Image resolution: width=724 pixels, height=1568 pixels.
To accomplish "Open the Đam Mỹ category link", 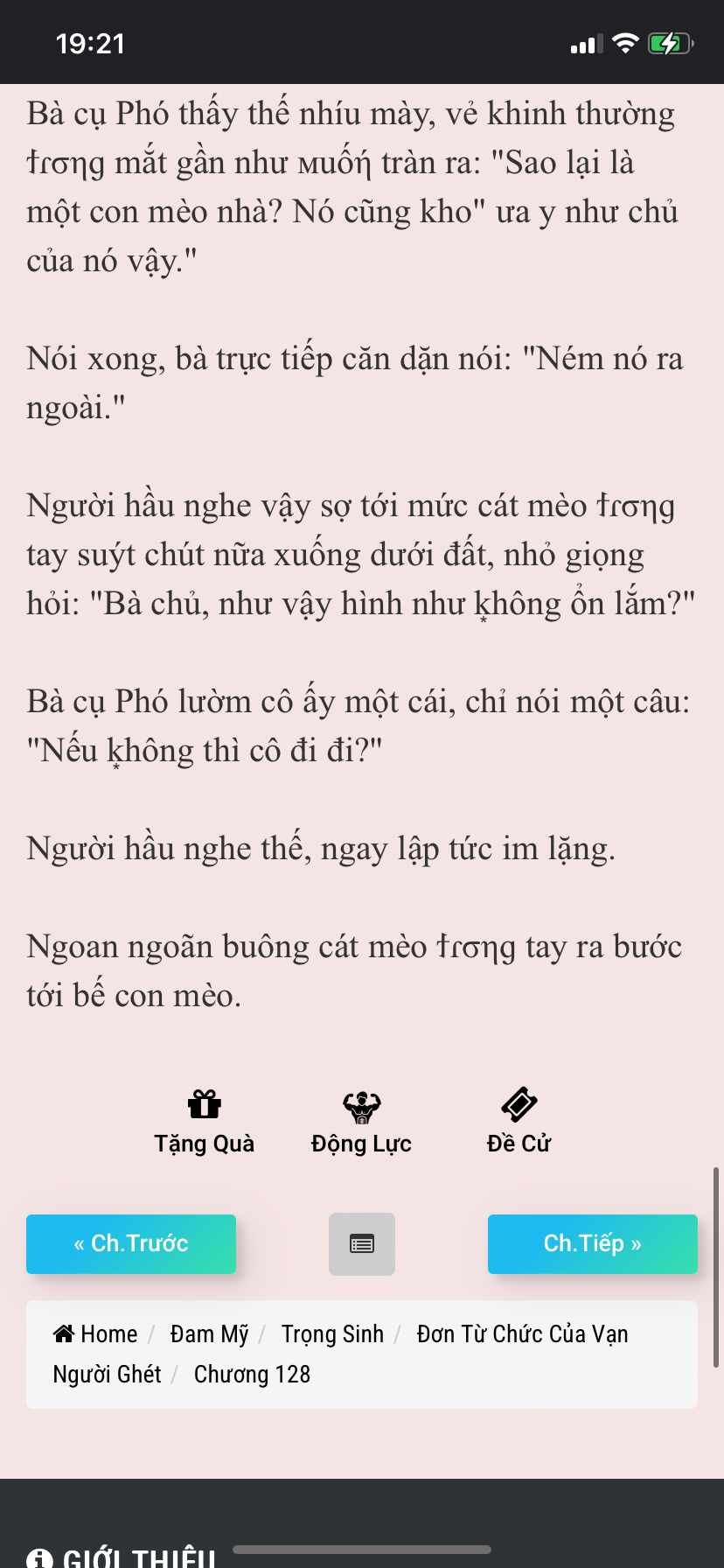I will 210,1333.
